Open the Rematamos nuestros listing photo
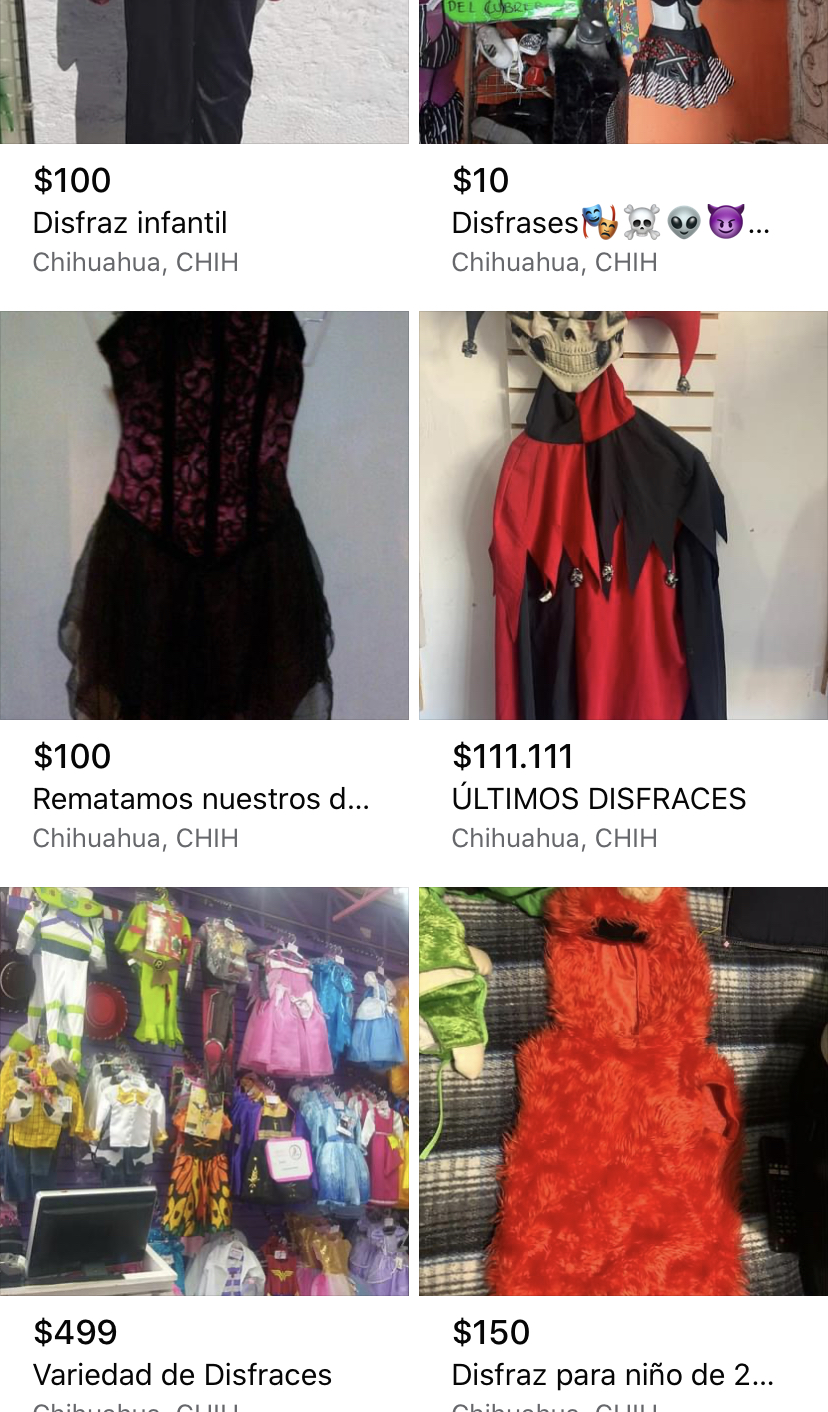The width and height of the screenshot is (828, 1412). [x=204, y=515]
